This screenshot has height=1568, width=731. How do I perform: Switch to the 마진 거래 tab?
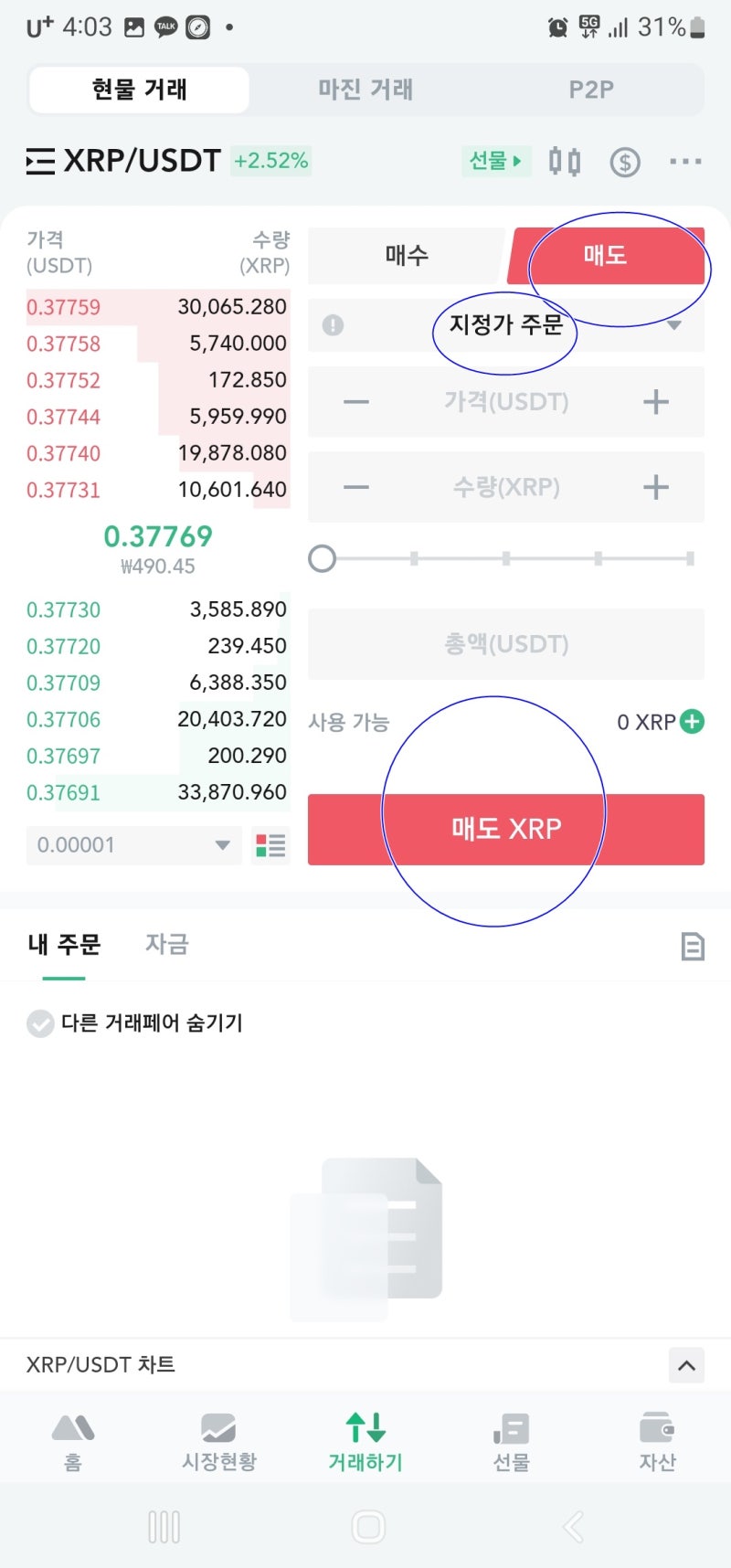point(365,90)
